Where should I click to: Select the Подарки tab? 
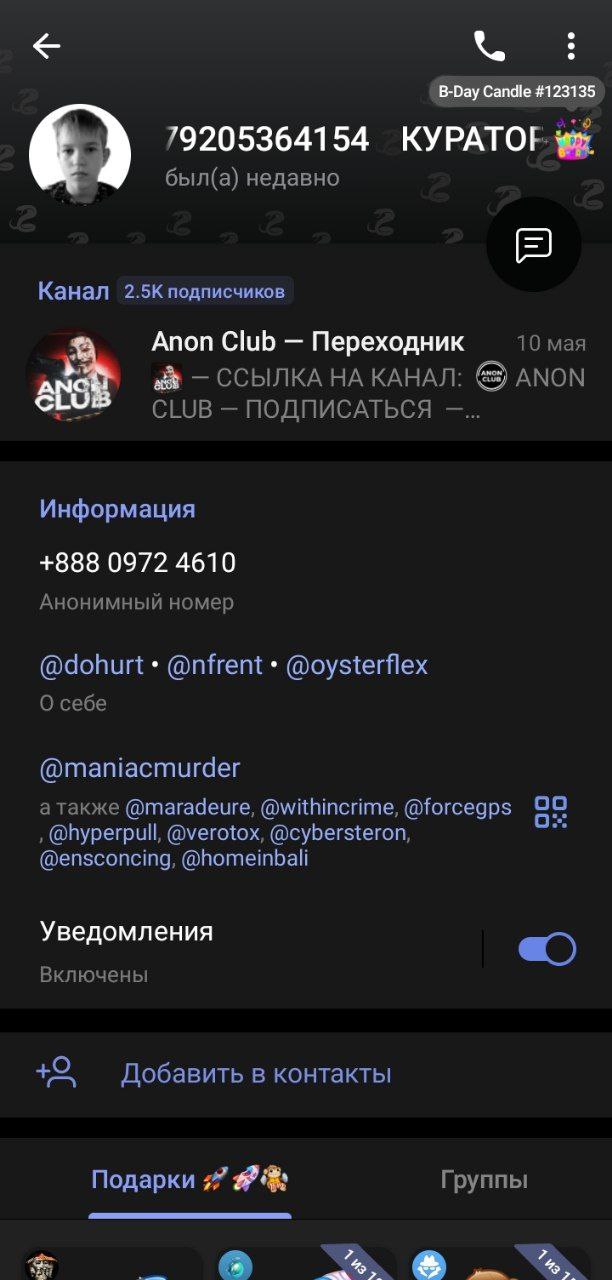[190, 1180]
